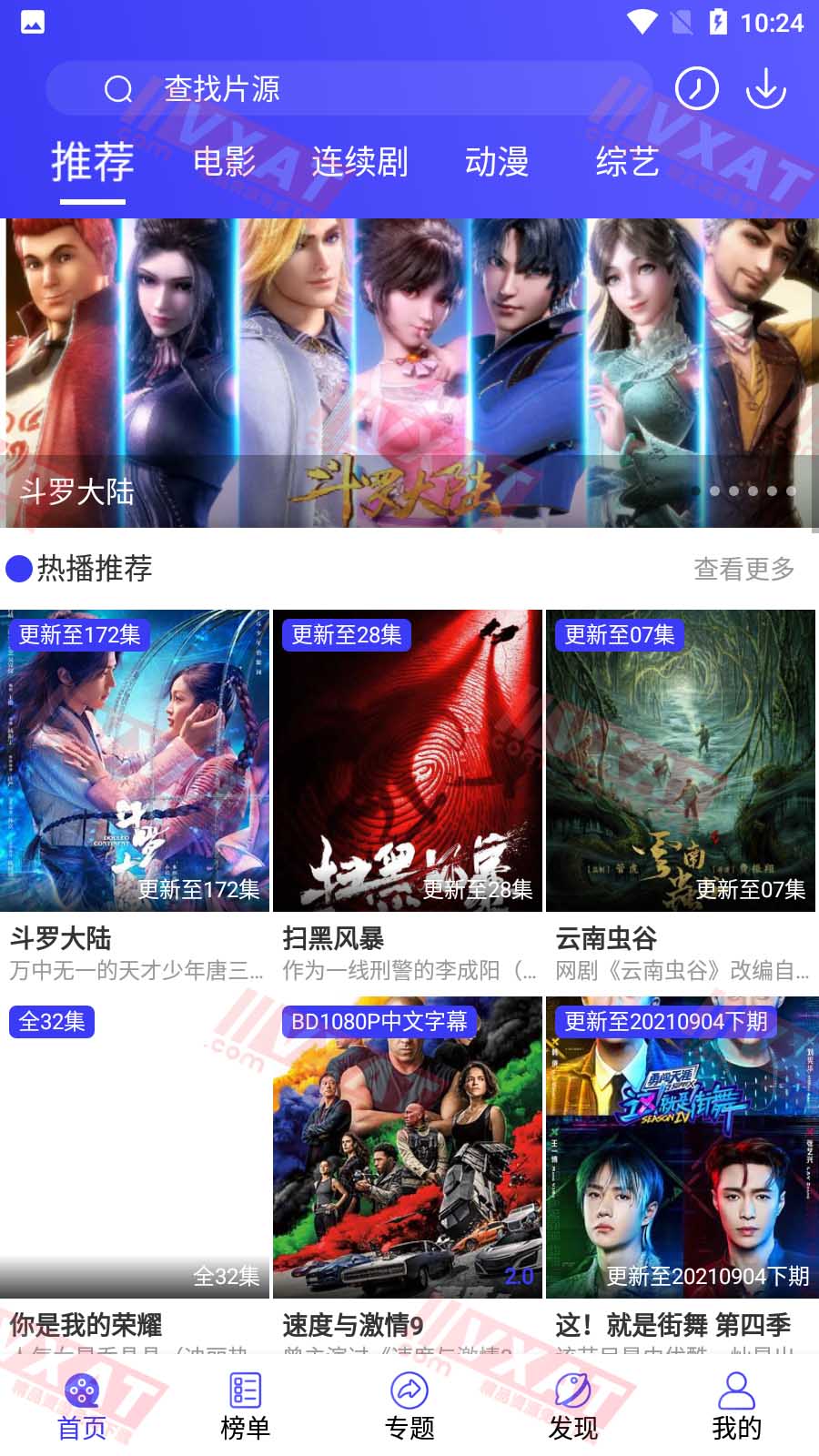Open the download manager icon

(x=765, y=88)
